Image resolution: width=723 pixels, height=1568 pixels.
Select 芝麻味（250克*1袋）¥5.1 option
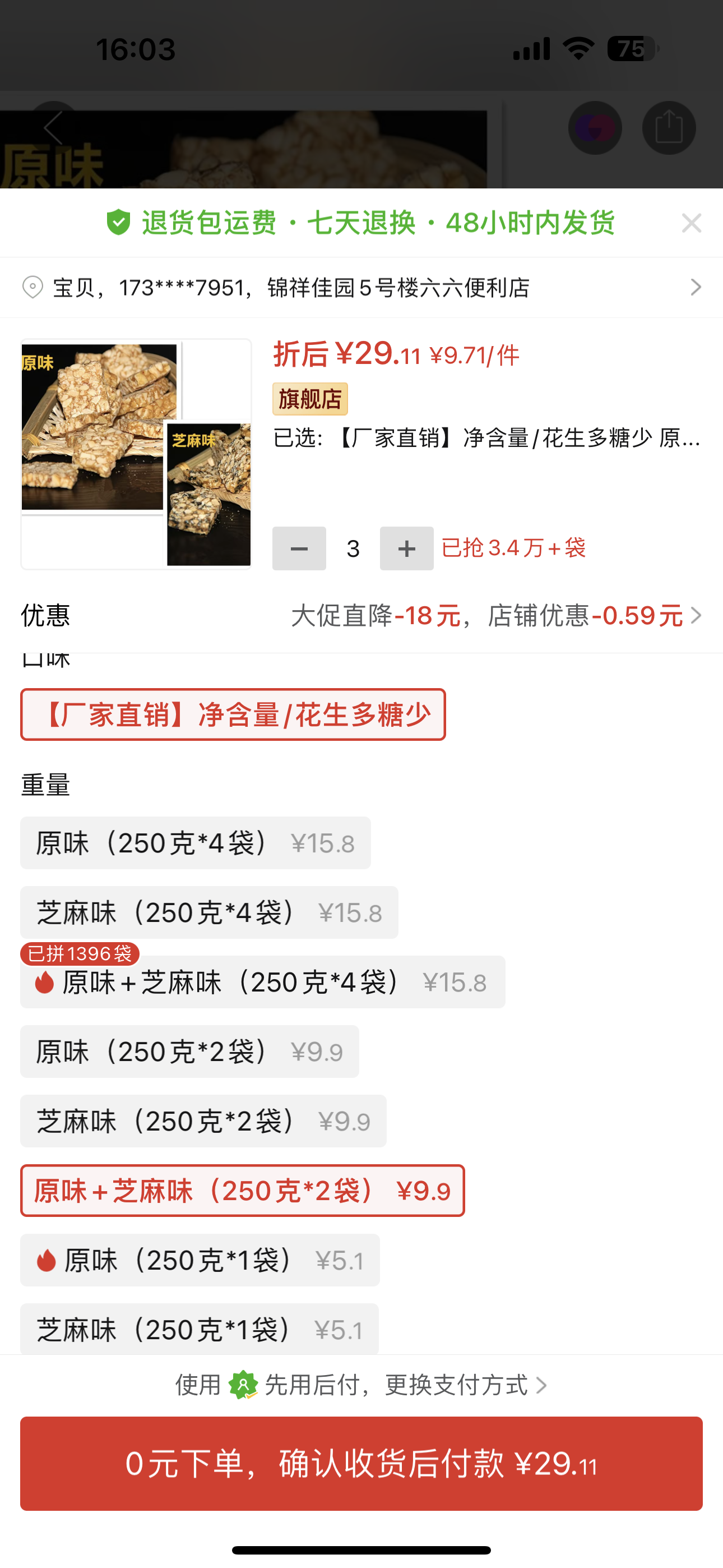(x=200, y=1330)
